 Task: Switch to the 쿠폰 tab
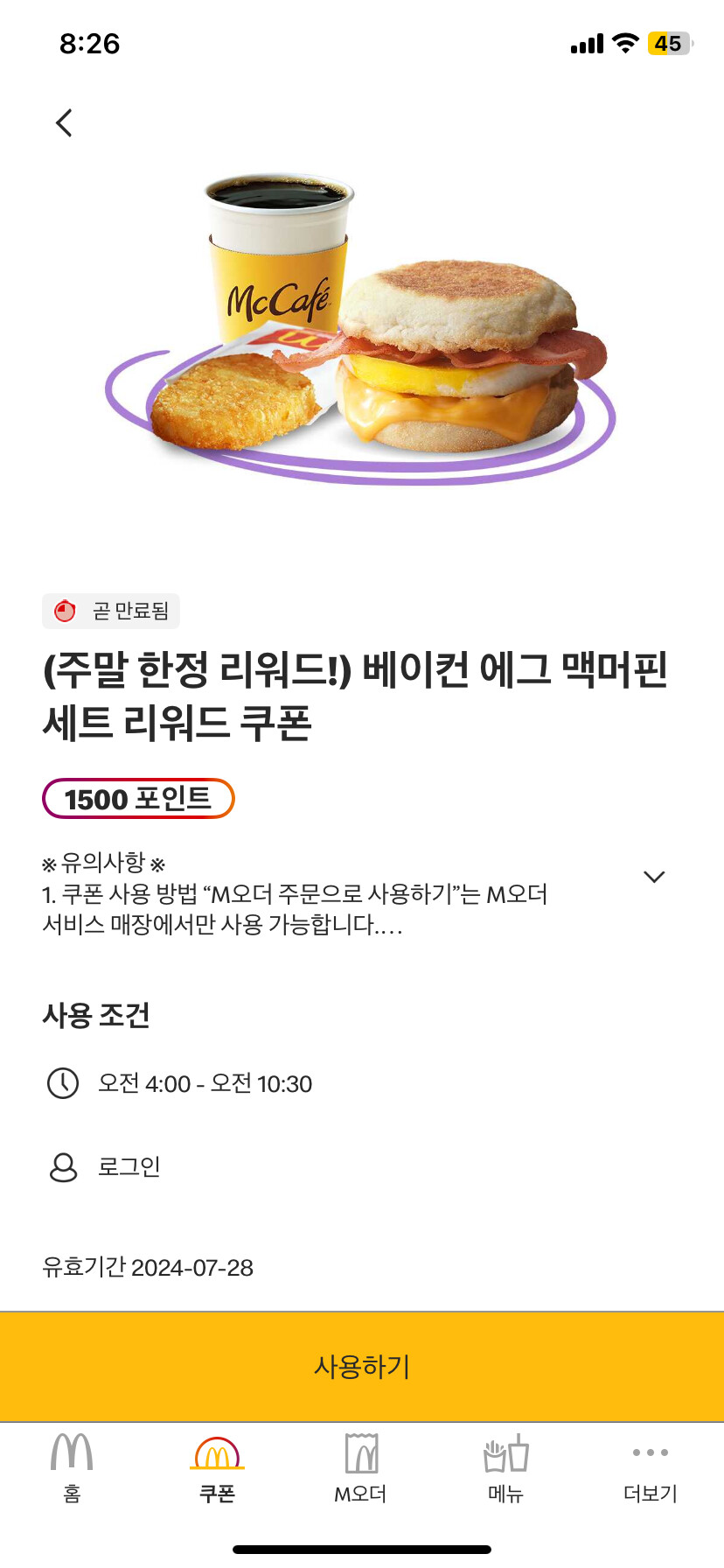pyautogui.click(x=214, y=1470)
